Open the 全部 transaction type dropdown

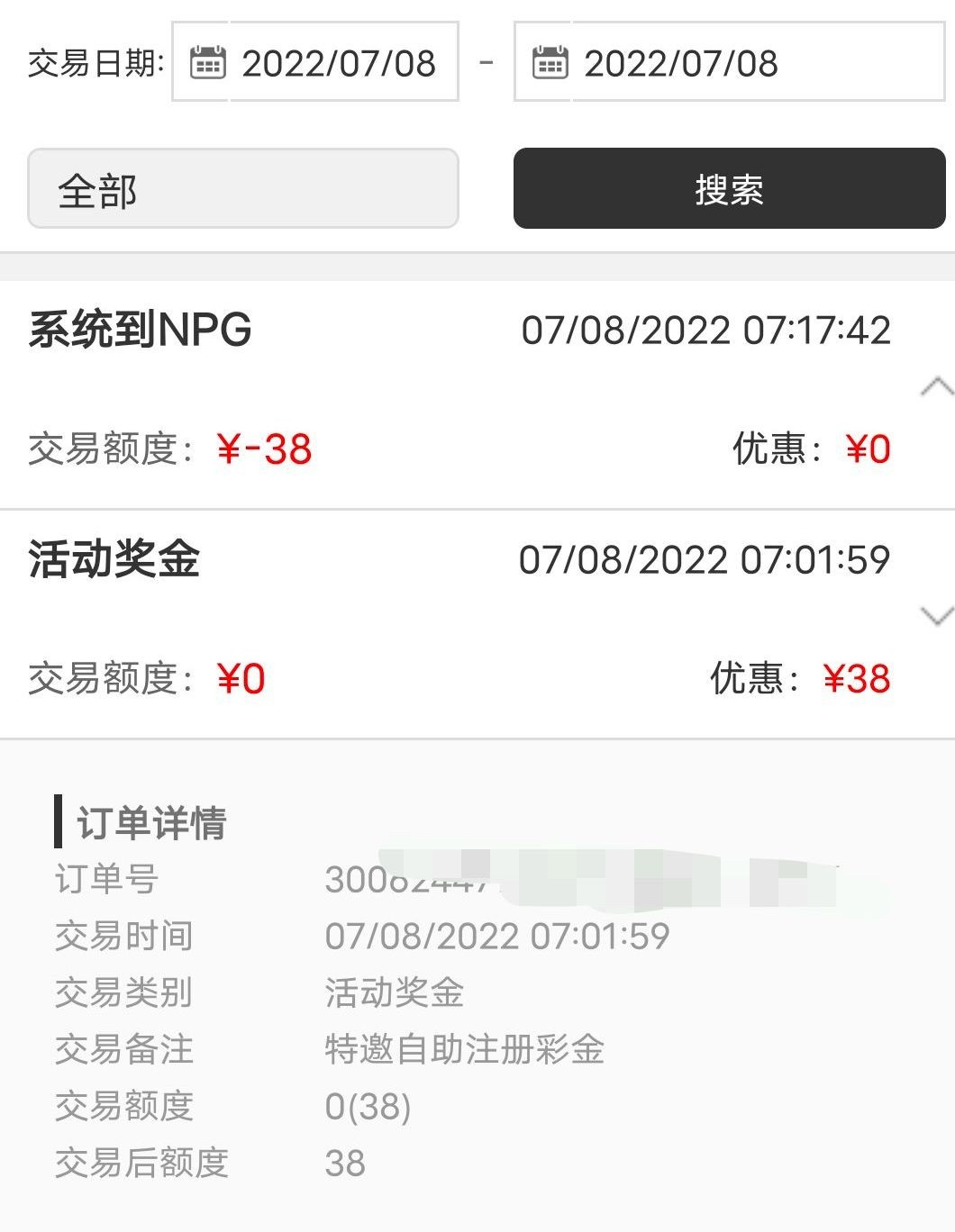243,189
